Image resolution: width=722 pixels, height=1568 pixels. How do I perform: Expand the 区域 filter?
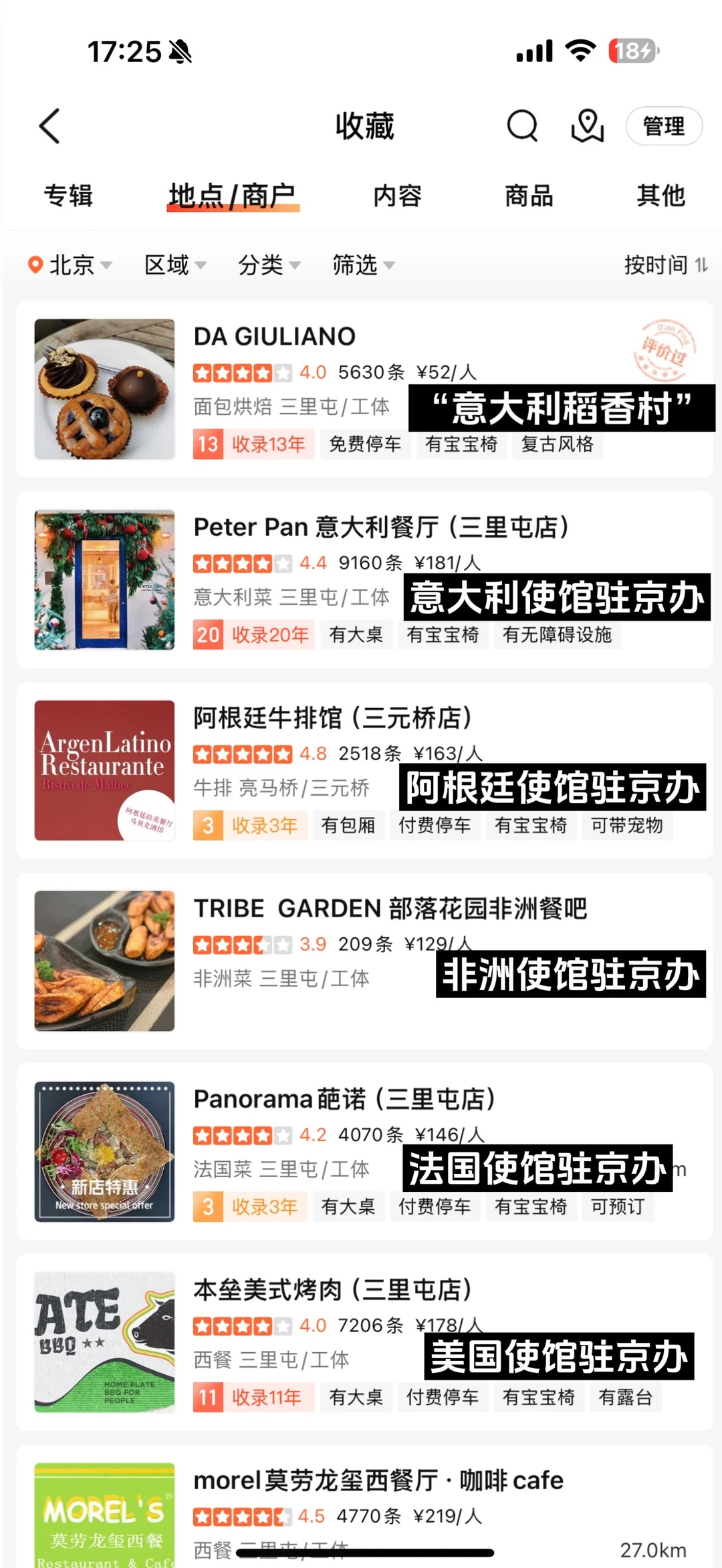(x=175, y=265)
